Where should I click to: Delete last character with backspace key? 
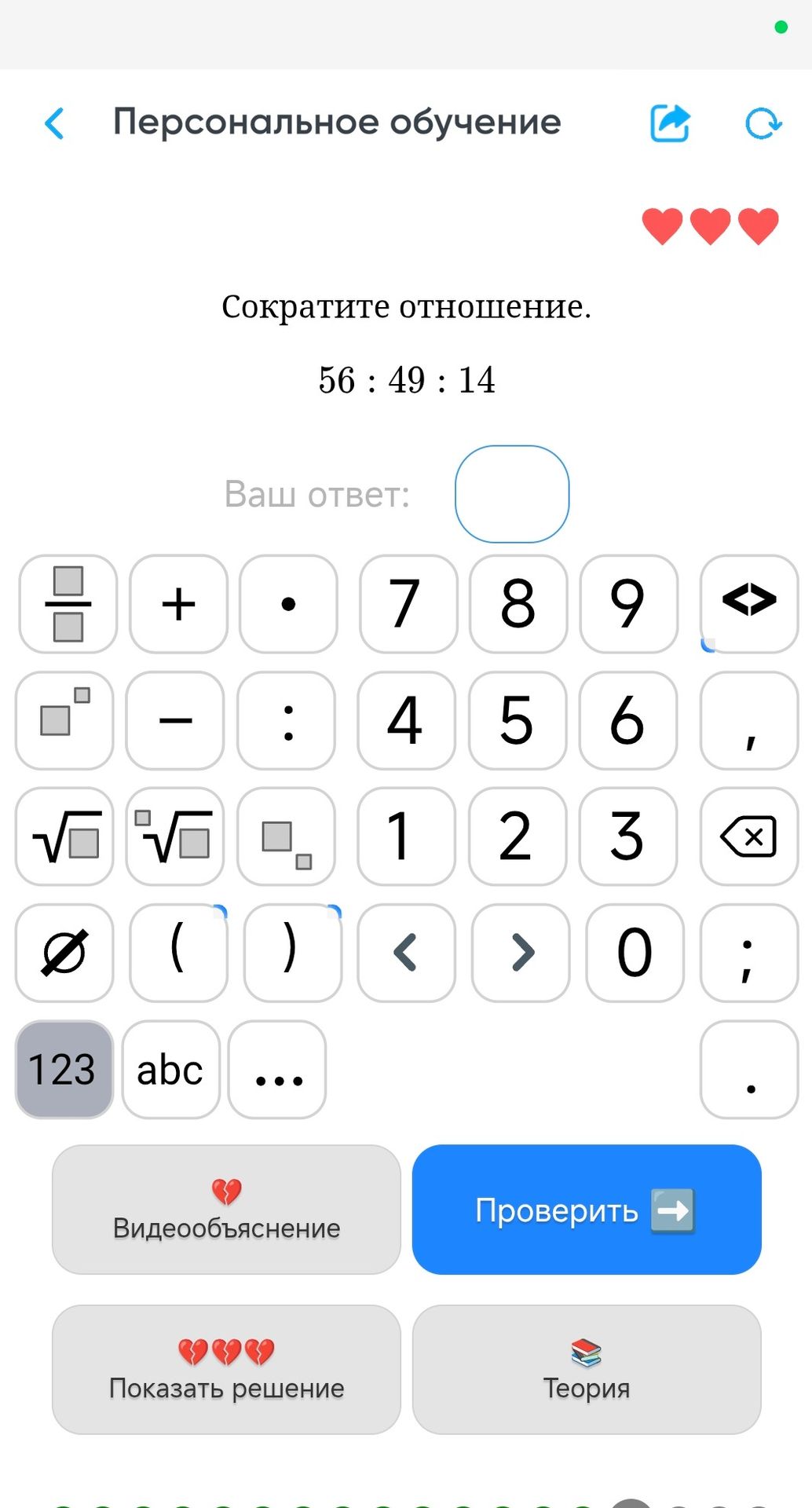749,836
